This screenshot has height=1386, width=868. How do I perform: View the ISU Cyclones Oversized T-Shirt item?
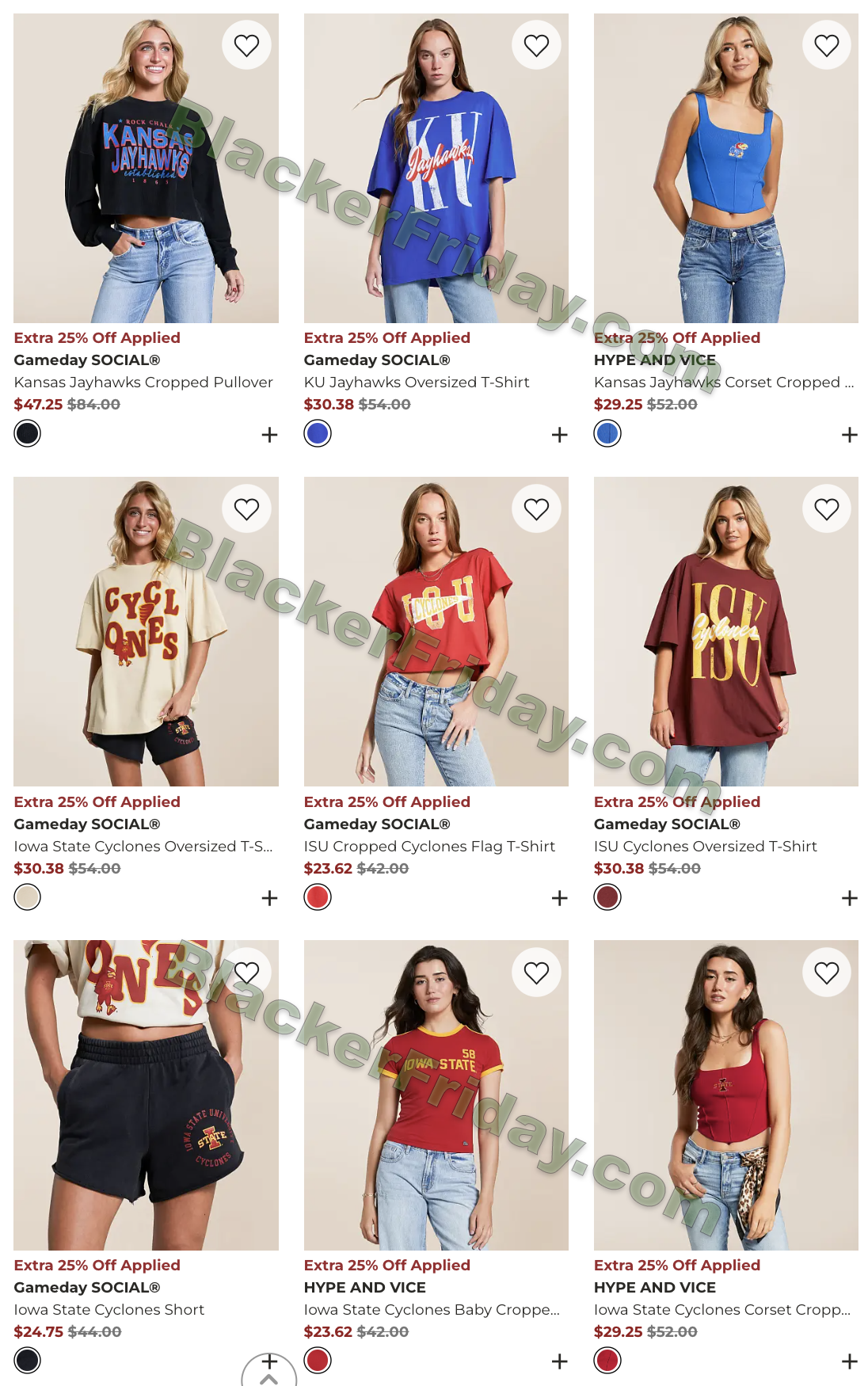point(725,631)
